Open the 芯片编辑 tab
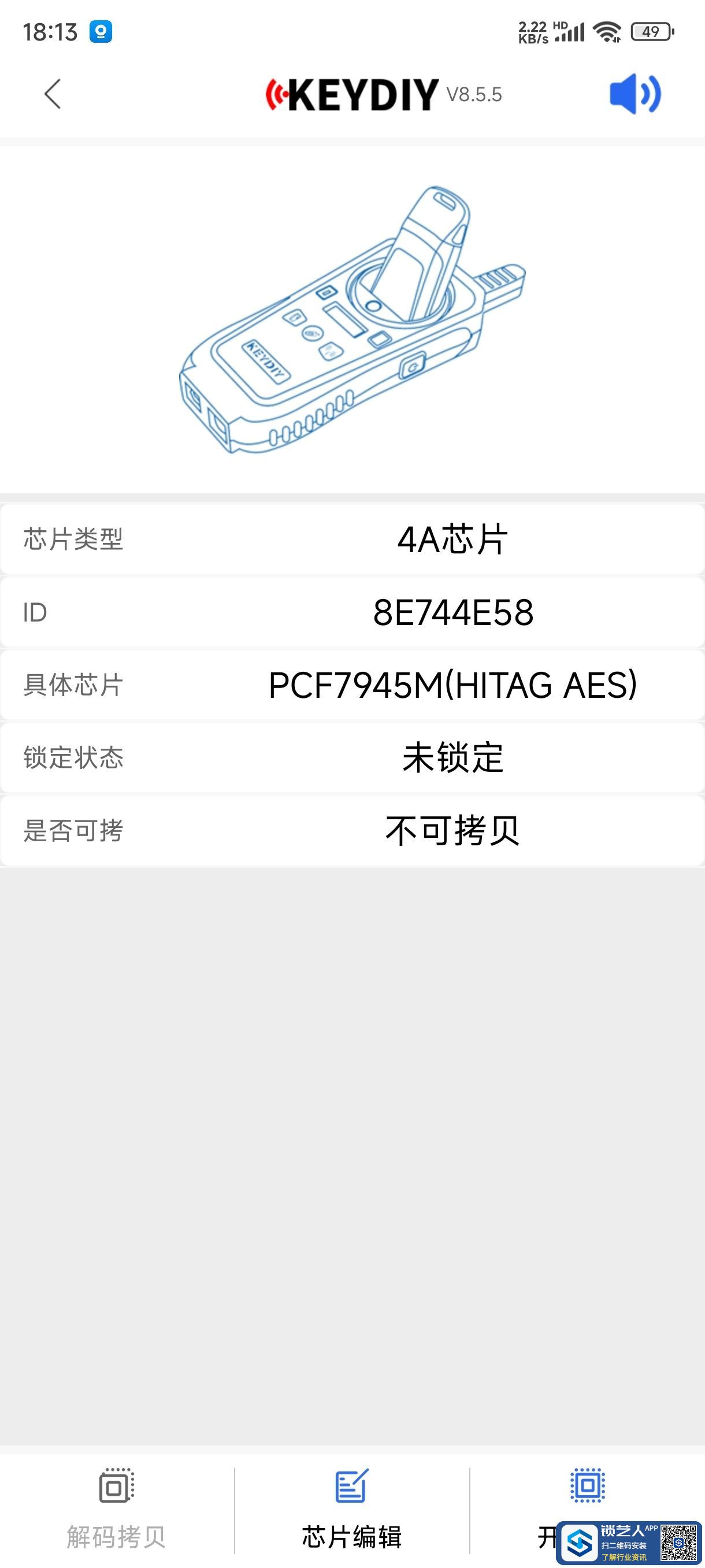705x1568 pixels. [x=351, y=1508]
